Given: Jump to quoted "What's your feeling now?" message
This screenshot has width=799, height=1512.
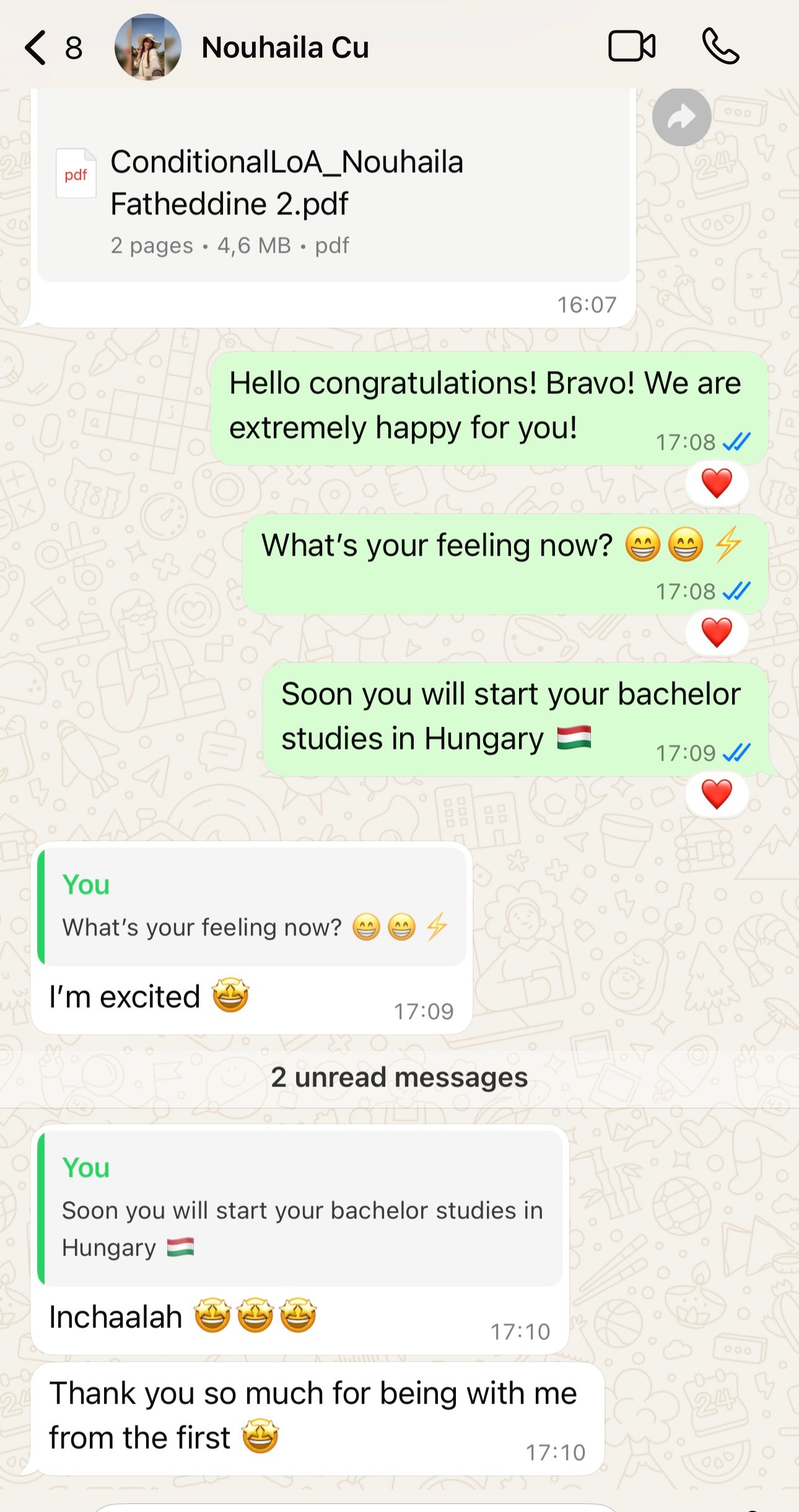Looking at the screenshot, I should click(252, 907).
